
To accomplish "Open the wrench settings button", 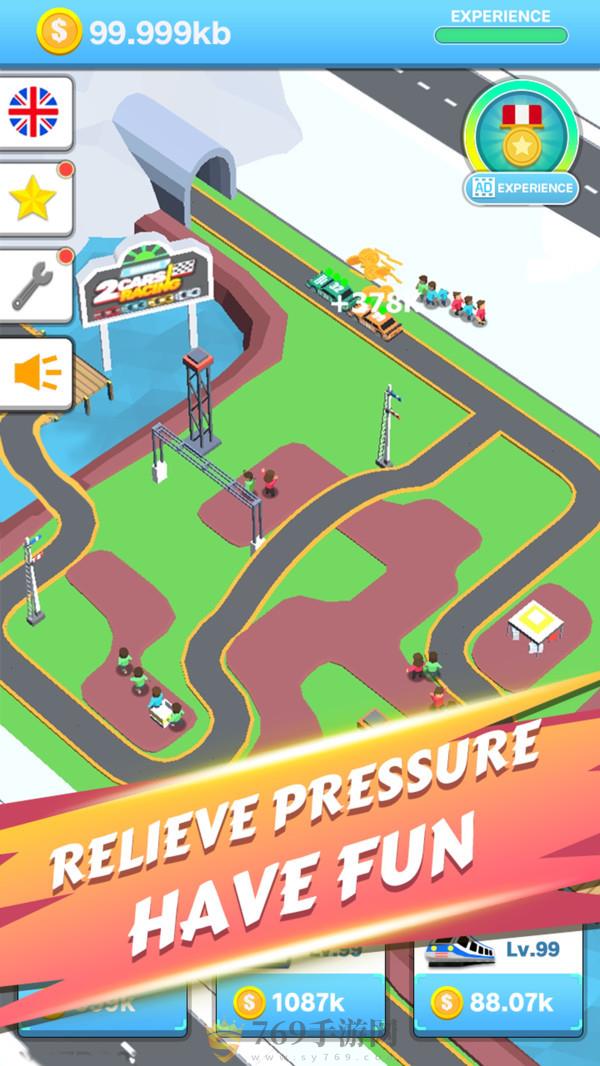I will [x=34, y=285].
